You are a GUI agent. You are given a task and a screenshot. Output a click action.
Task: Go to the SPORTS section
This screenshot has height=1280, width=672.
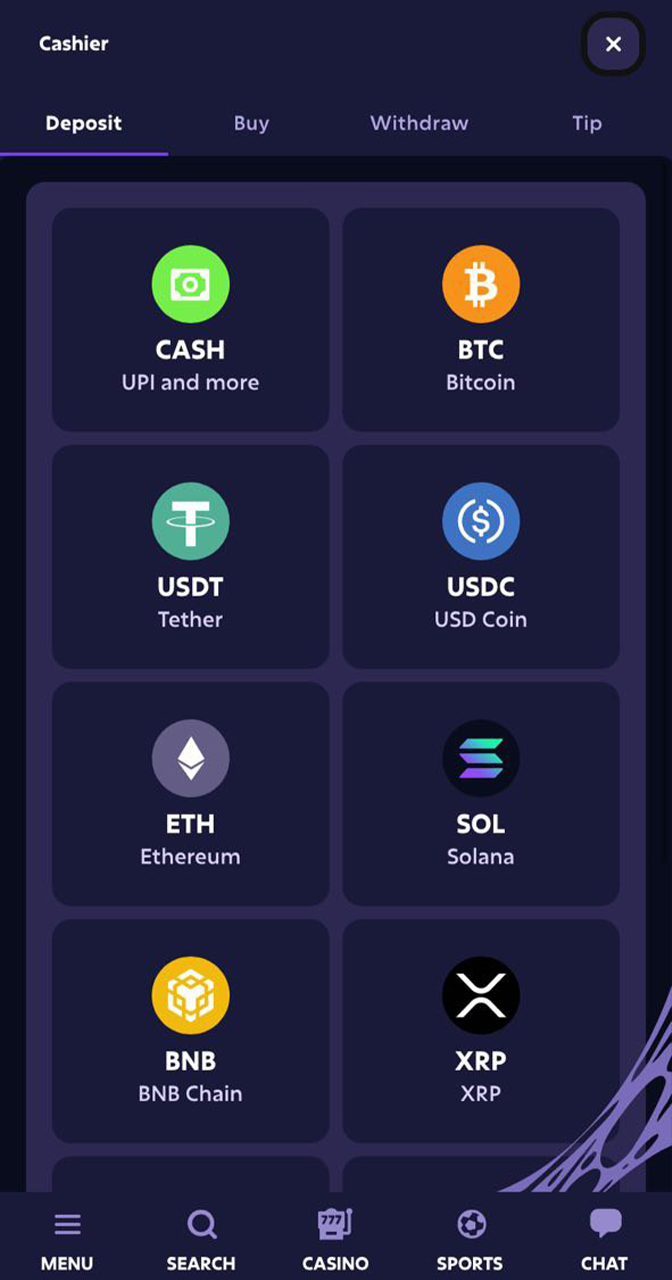coord(470,1240)
